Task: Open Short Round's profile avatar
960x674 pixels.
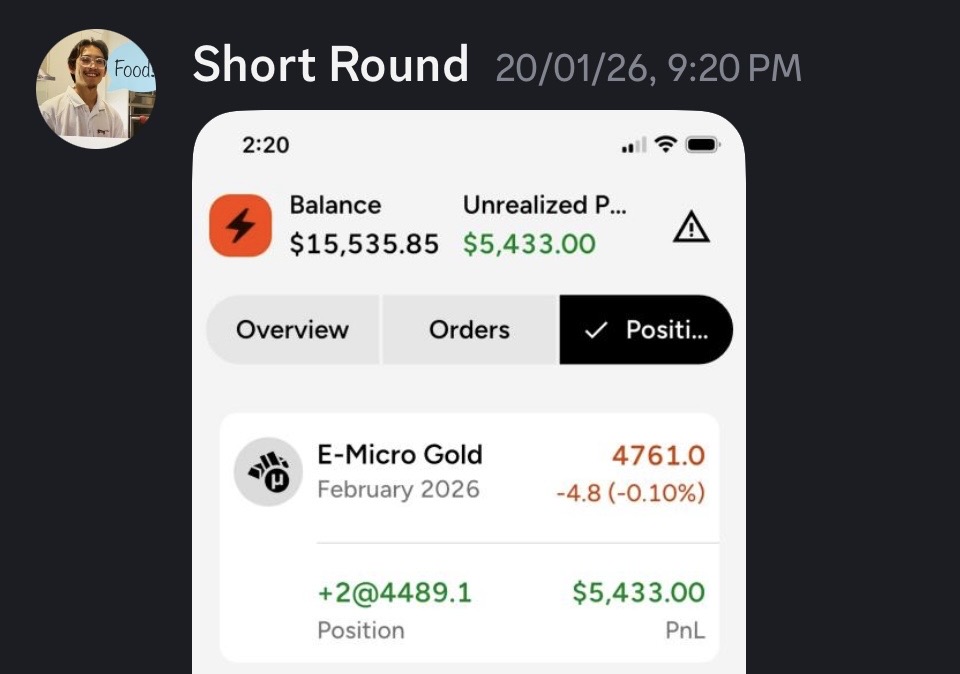Action: click(96, 89)
